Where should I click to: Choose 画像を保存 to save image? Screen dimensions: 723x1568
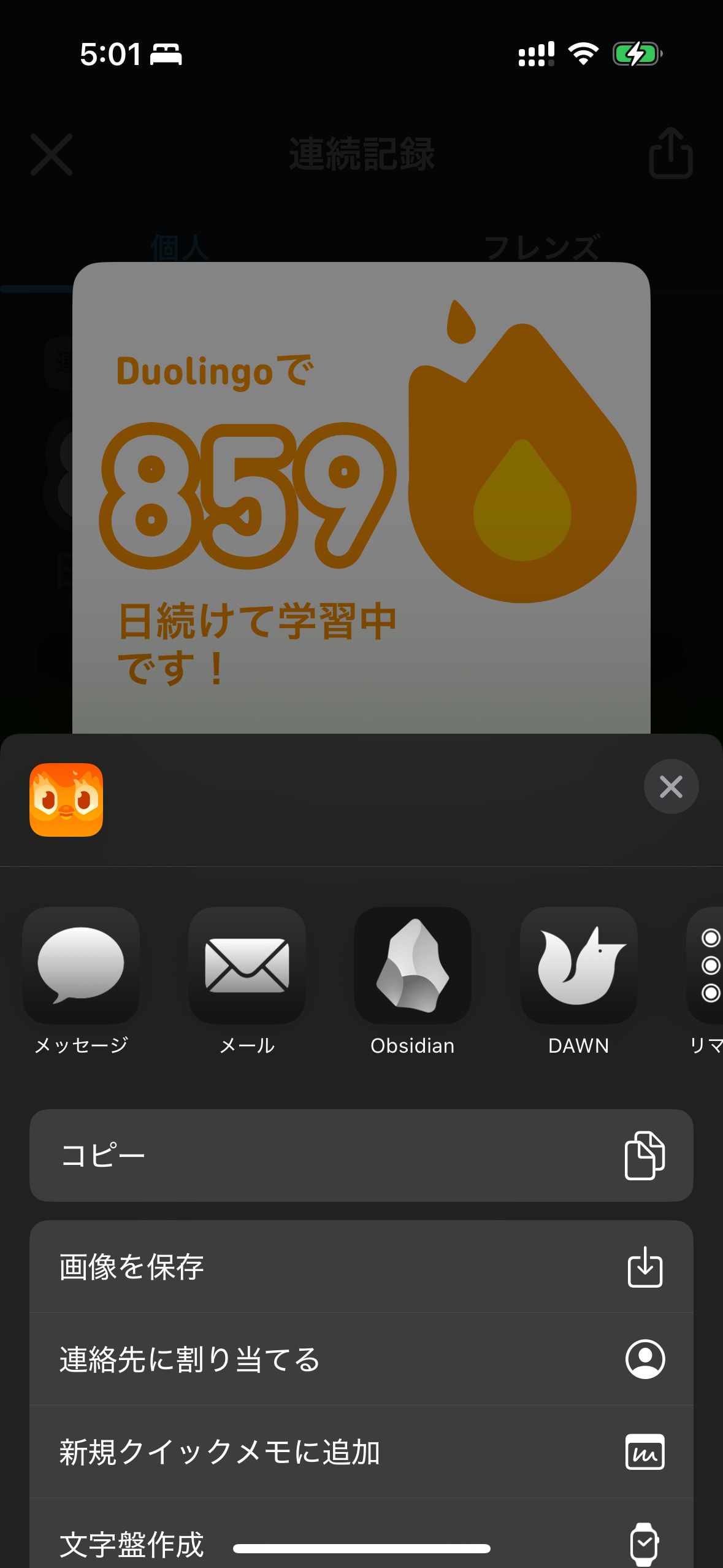pyautogui.click(x=361, y=1267)
